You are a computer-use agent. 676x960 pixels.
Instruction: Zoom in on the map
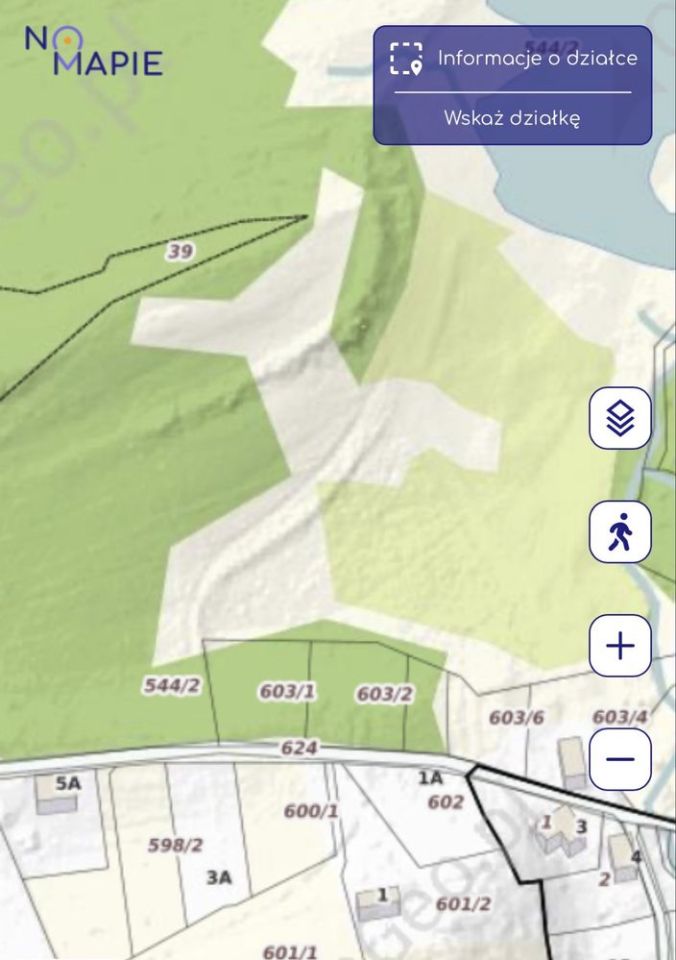coord(620,646)
